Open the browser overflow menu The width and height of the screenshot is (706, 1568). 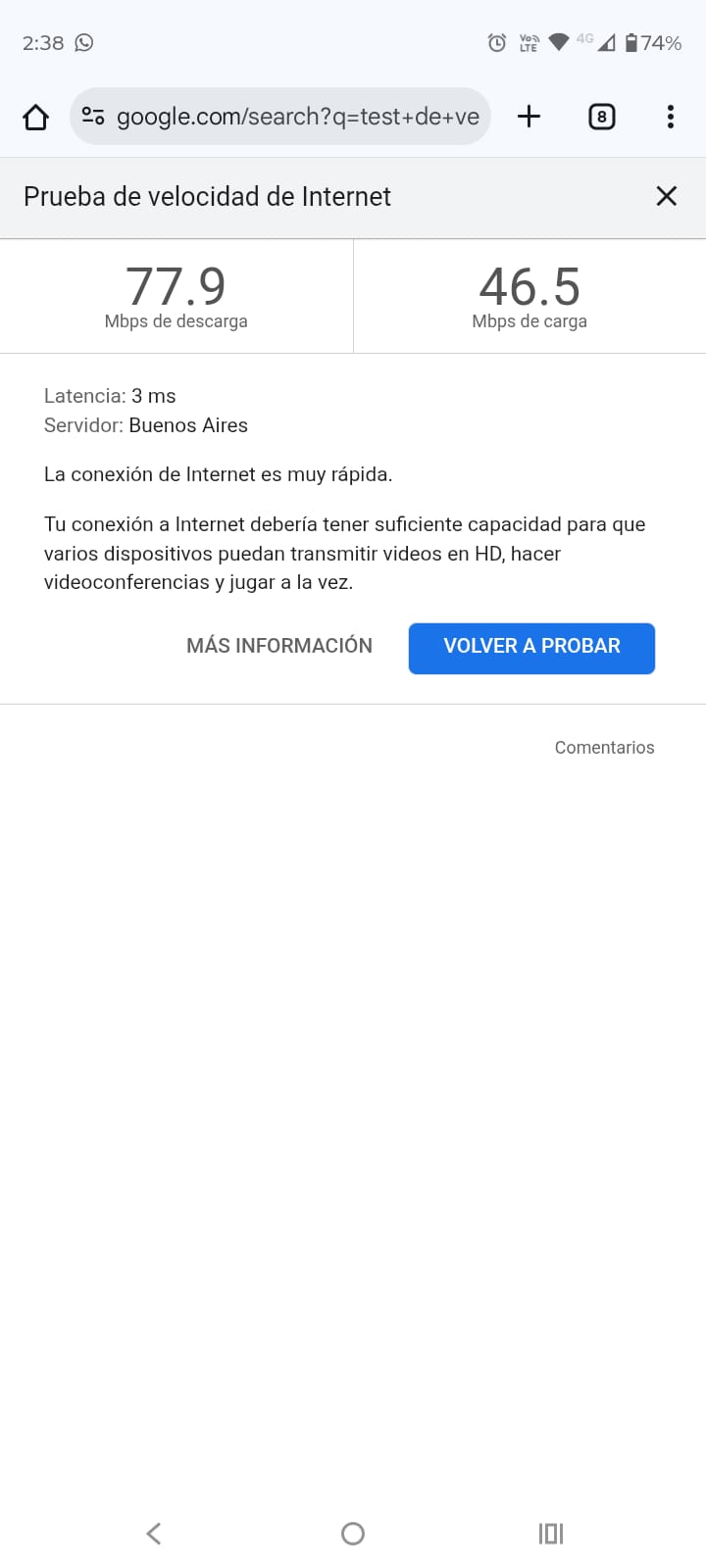pyautogui.click(x=670, y=117)
